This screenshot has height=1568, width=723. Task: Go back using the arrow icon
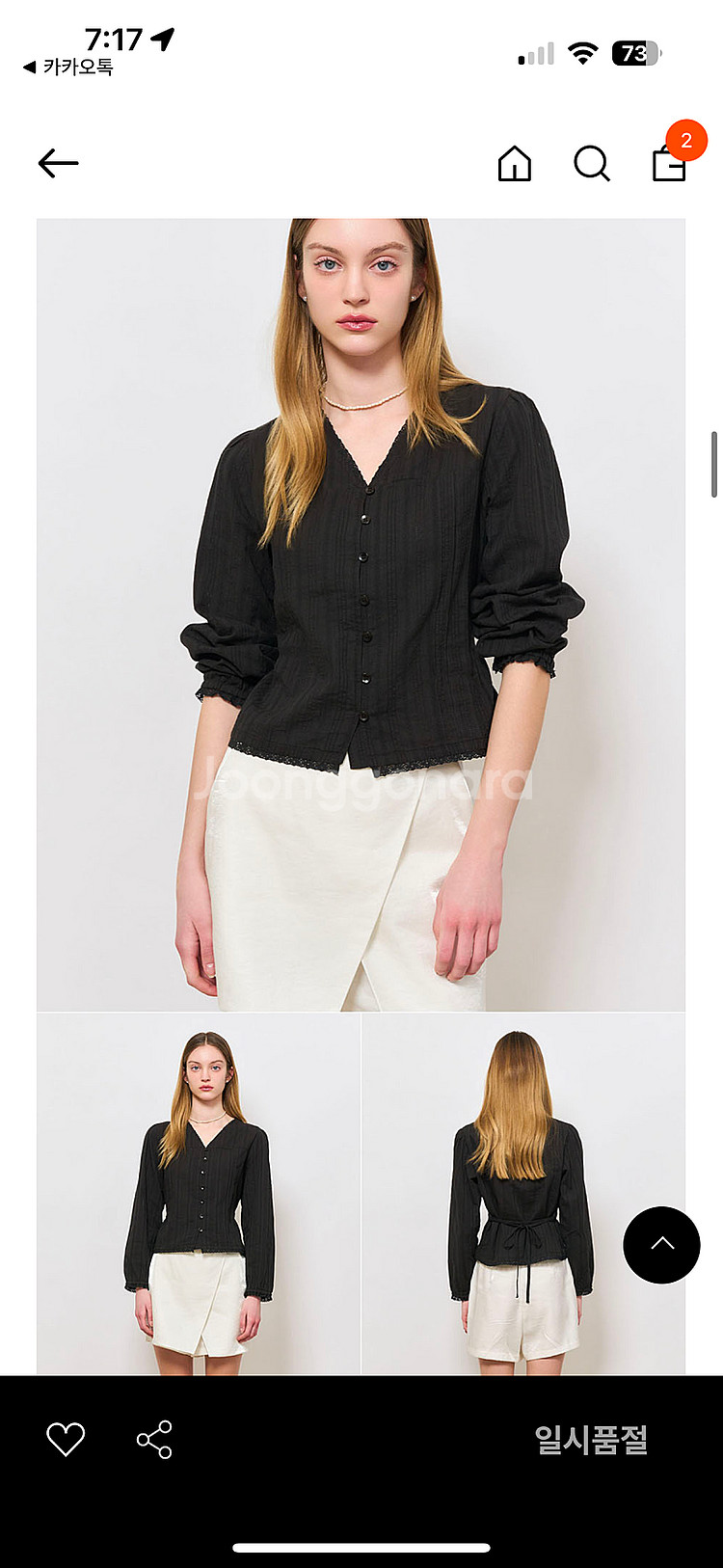58,163
